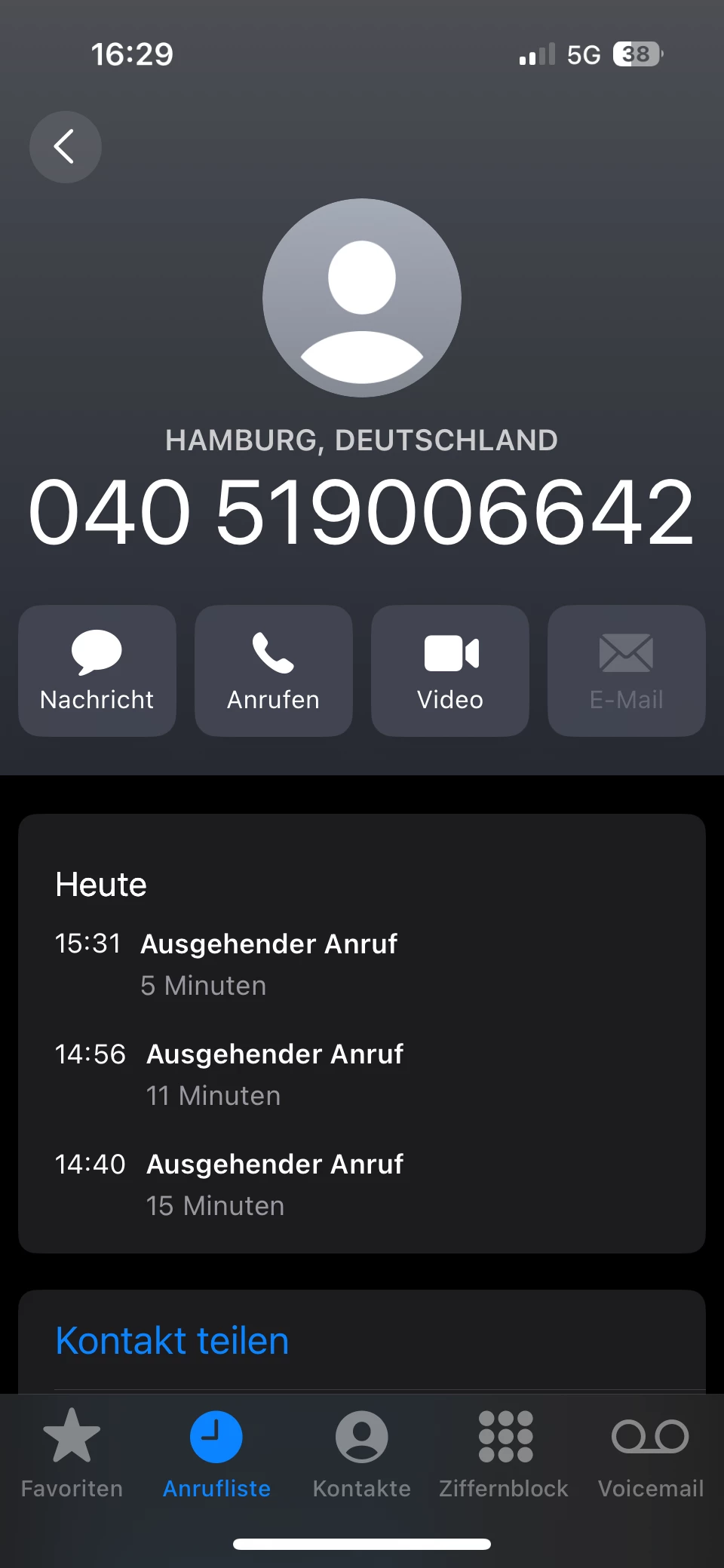This screenshot has width=724, height=1568.
Task: Go back to the previous screen
Action: tap(66, 147)
